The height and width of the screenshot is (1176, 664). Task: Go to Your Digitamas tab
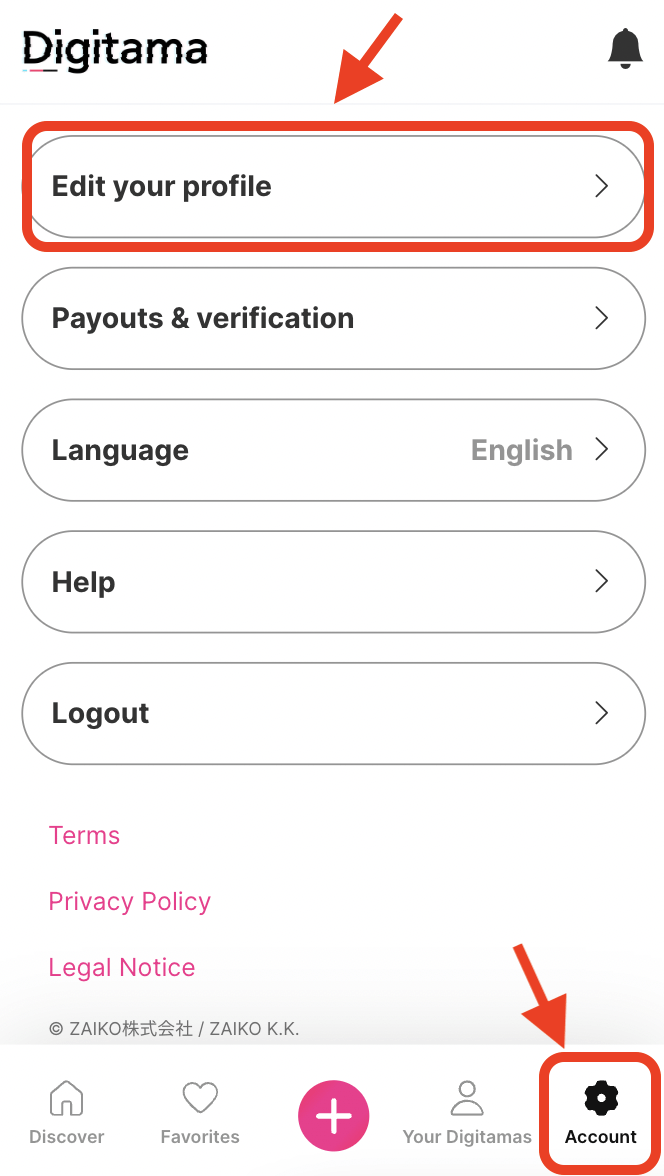click(467, 1113)
